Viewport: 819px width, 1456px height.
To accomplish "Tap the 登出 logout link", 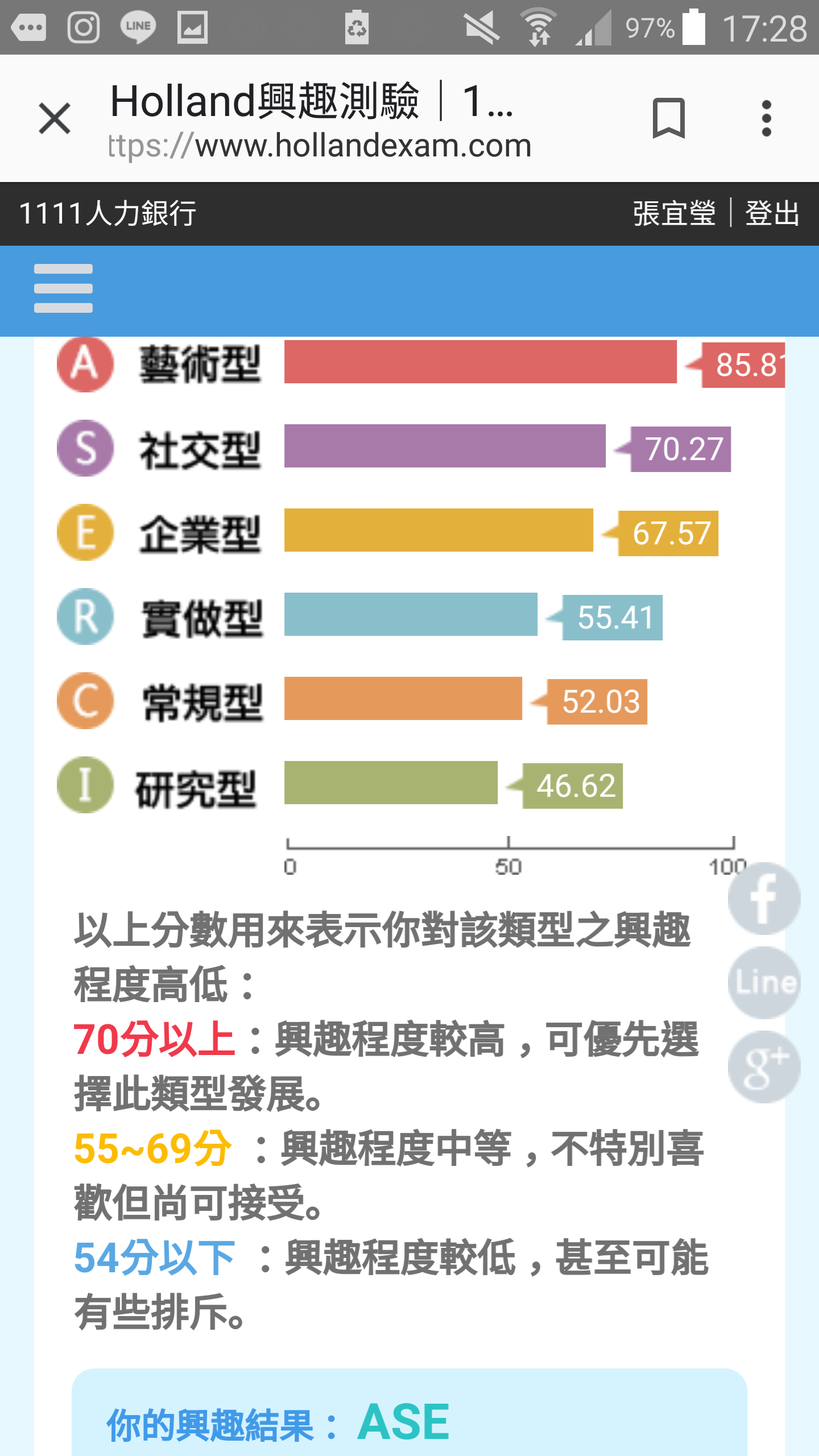I will pos(772,213).
